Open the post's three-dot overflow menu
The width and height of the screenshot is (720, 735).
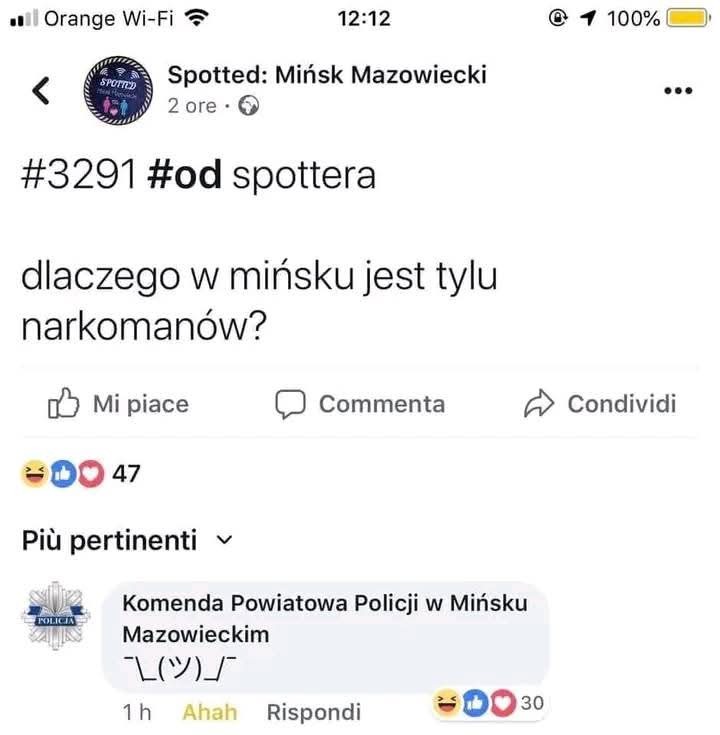(678, 91)
